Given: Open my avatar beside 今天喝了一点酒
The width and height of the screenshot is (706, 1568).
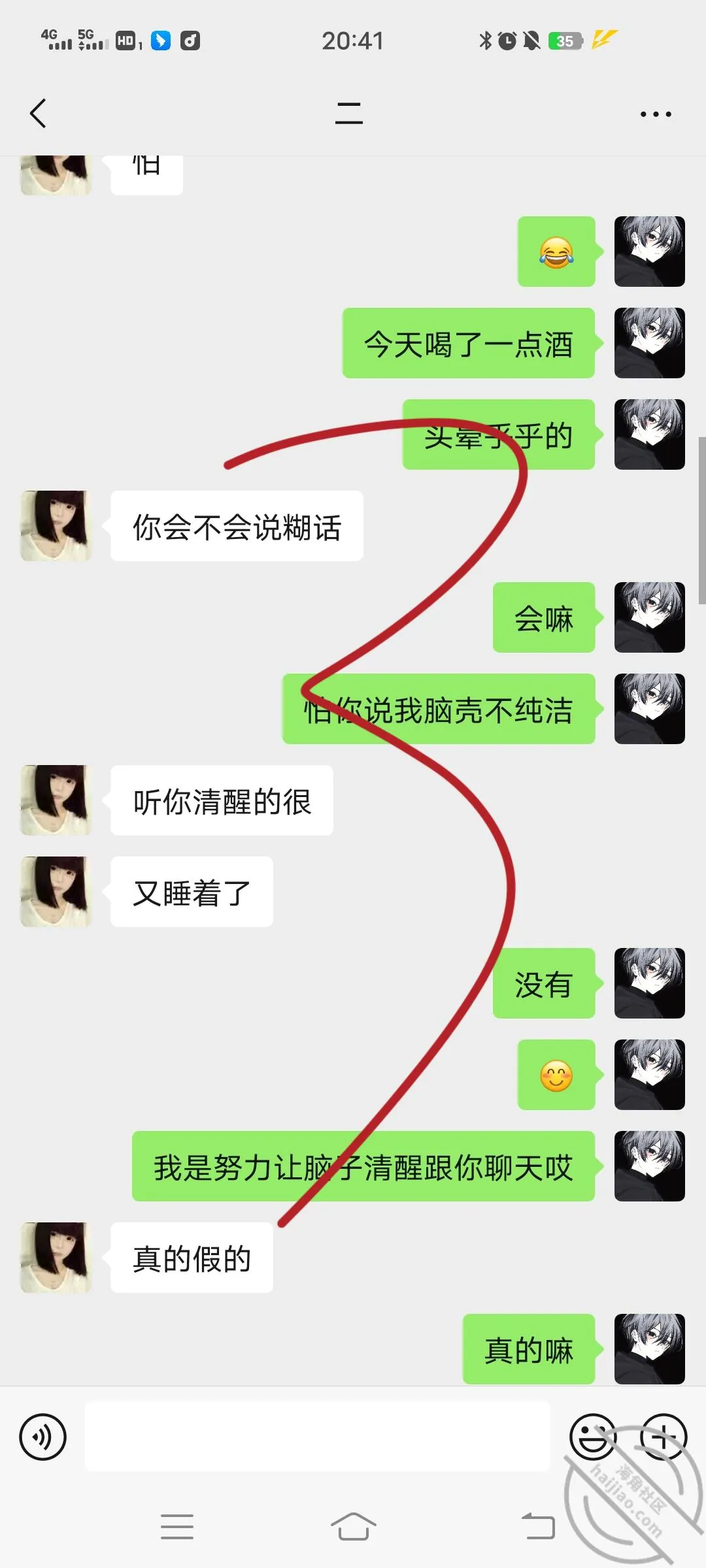Looking at the screenshot, I should (x=650, y=343).
